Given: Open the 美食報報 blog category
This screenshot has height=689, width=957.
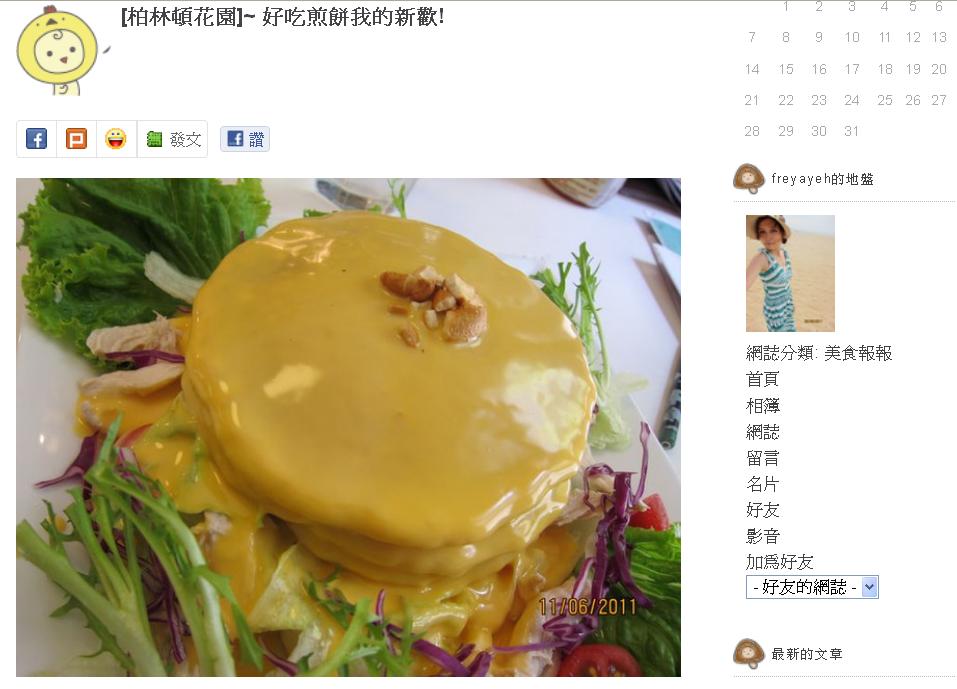Looking at the screenshot, I should point(858,353).
